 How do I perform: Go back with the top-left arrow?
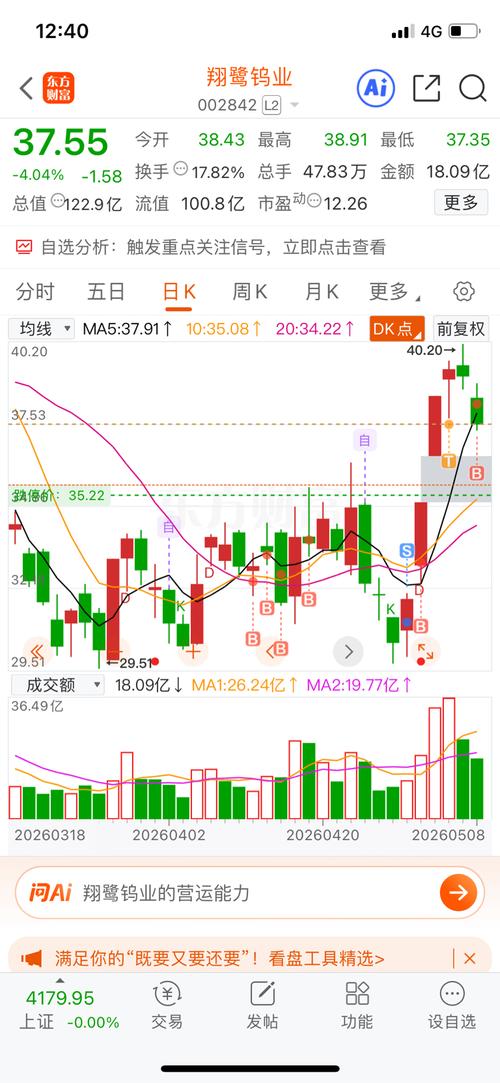tap(26, 88)
